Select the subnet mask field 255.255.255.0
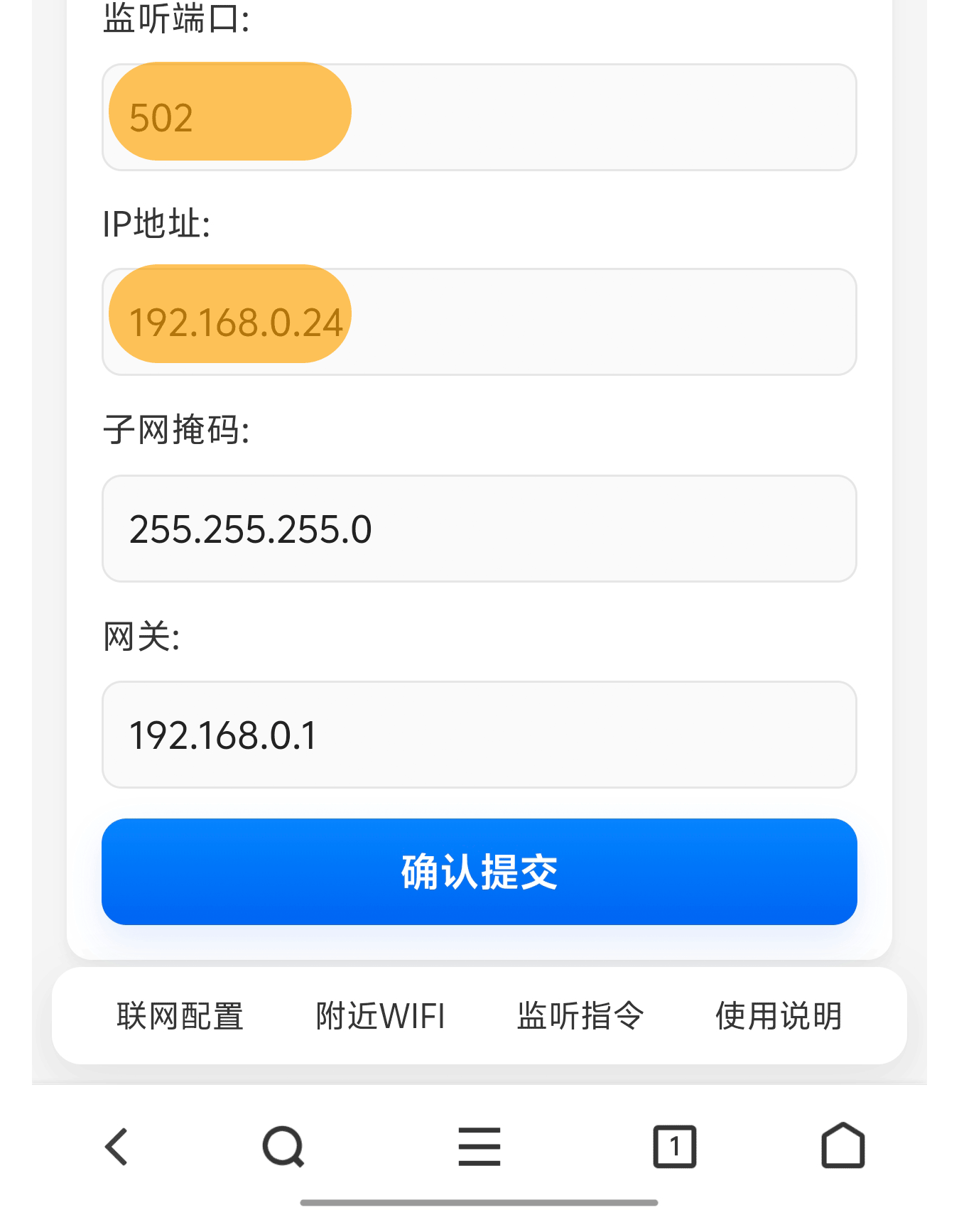The image size is (959, 1232). click(479, 529)
